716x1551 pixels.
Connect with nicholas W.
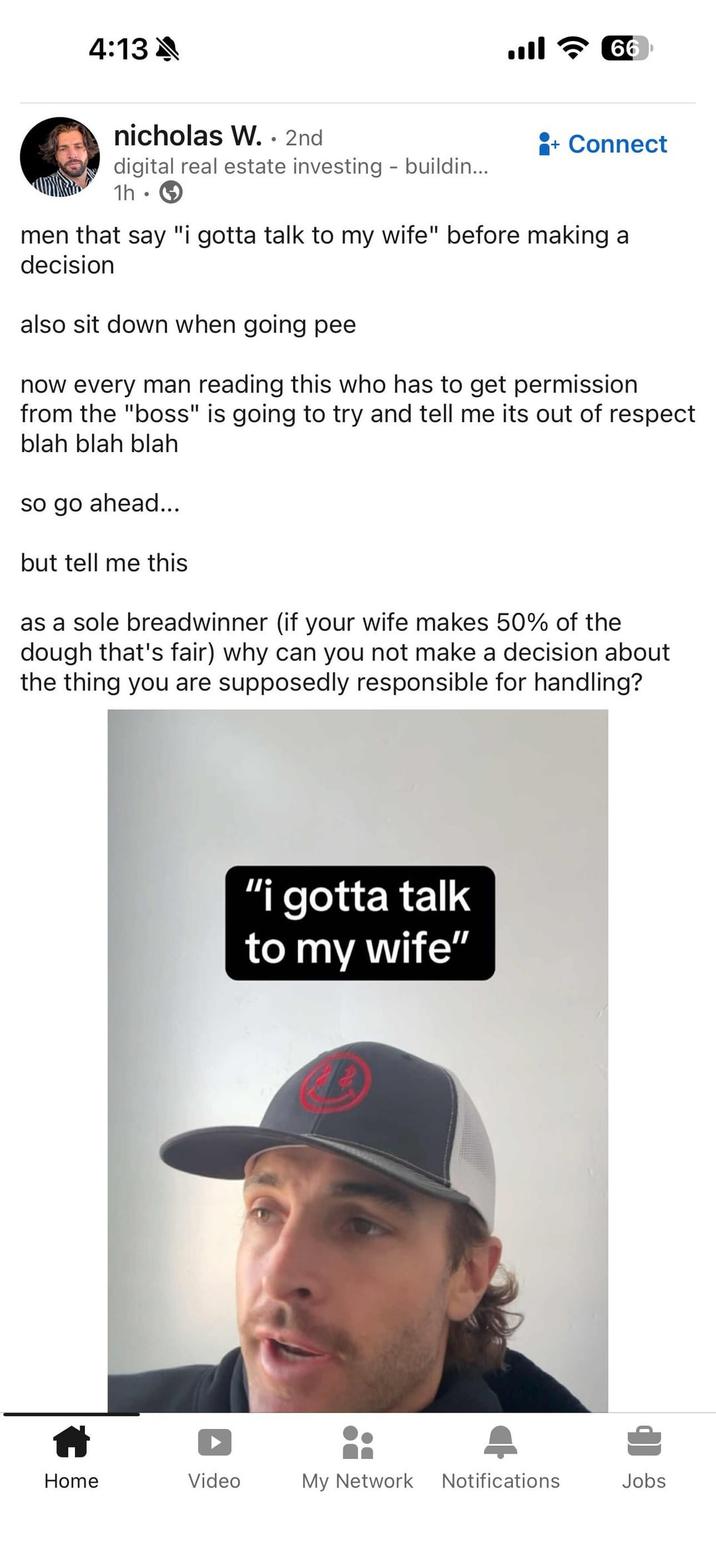point(602,144)
